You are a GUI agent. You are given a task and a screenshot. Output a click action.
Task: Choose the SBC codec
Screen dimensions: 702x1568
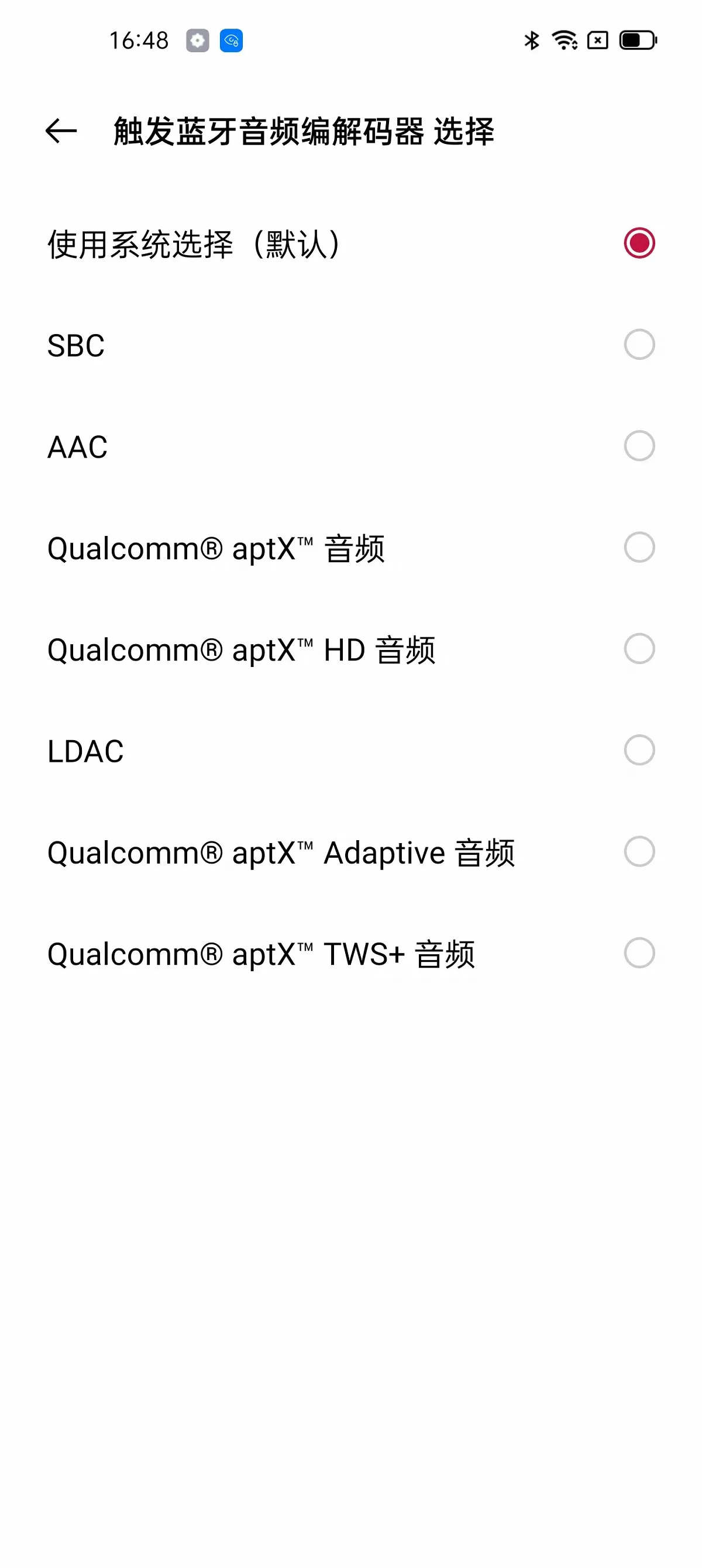(x=350, y=345)
